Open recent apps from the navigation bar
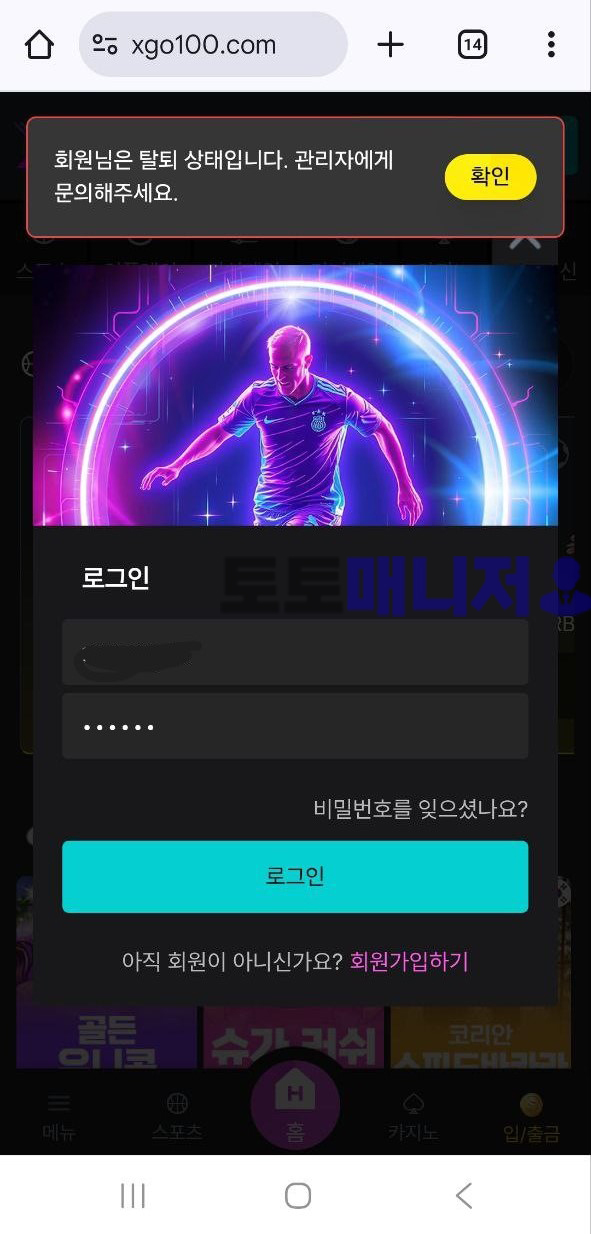This screenshot has width=591, height=1234. pos(133,1195)
